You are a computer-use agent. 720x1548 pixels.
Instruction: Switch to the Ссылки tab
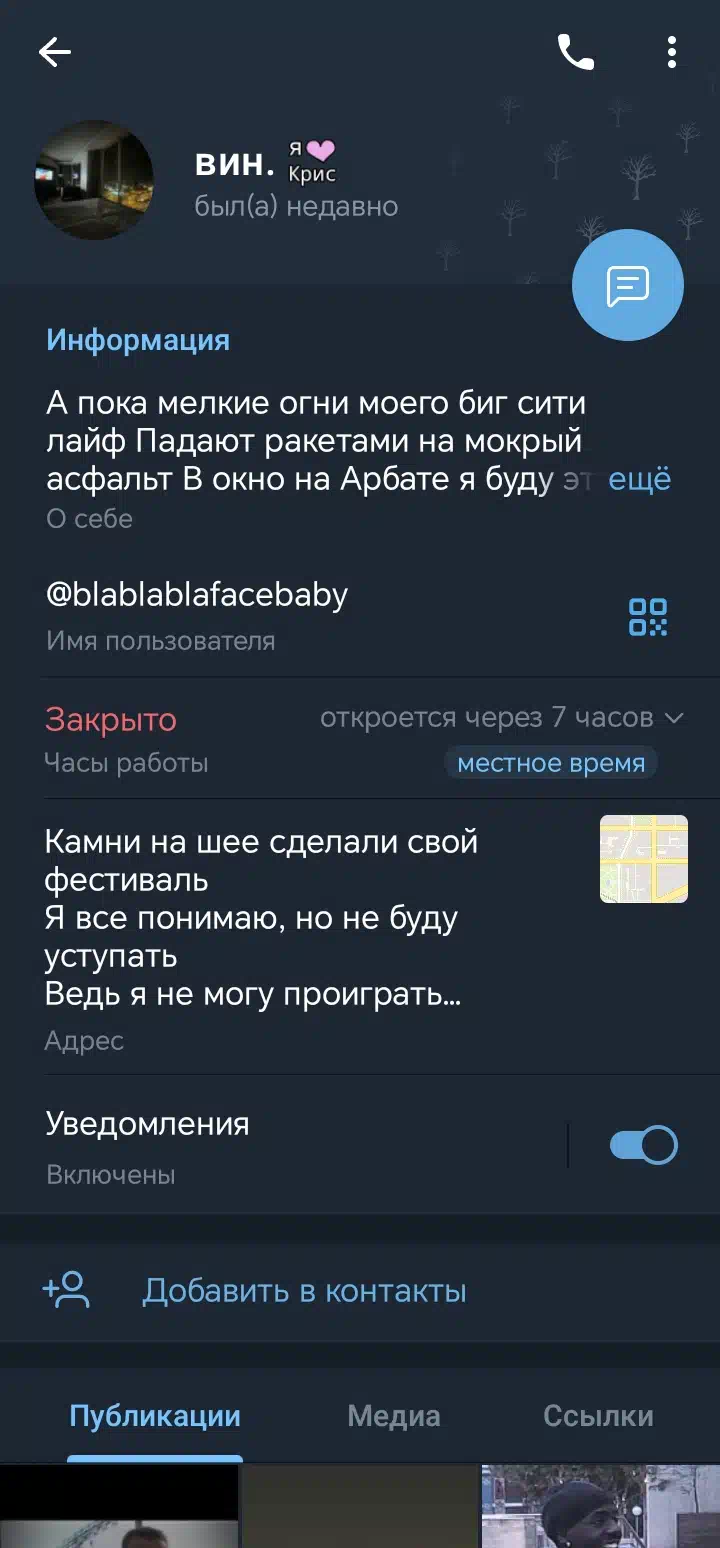pyautogui.click(x=598, y=1416)
